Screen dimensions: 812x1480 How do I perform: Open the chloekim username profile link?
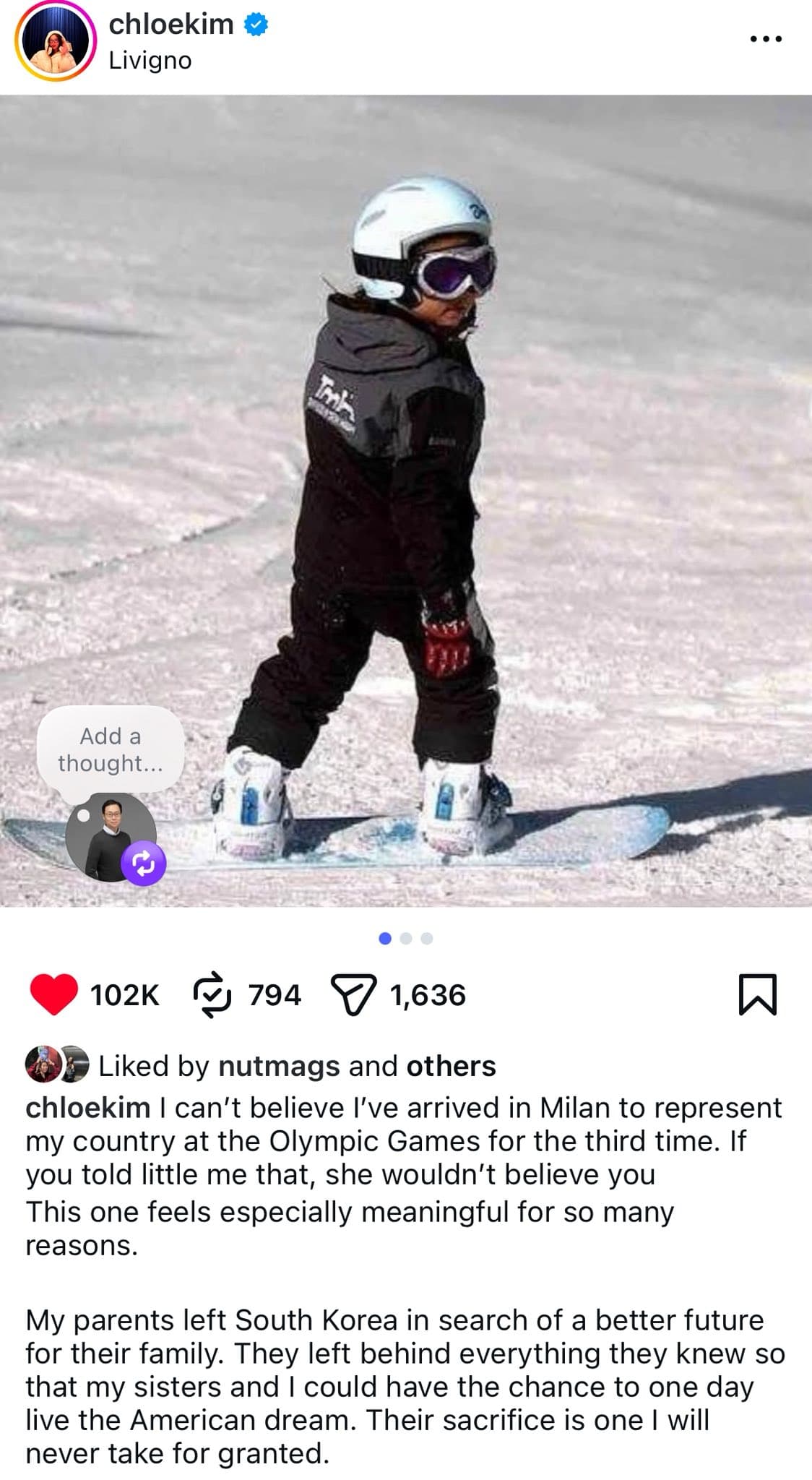[x=171, y=24]
